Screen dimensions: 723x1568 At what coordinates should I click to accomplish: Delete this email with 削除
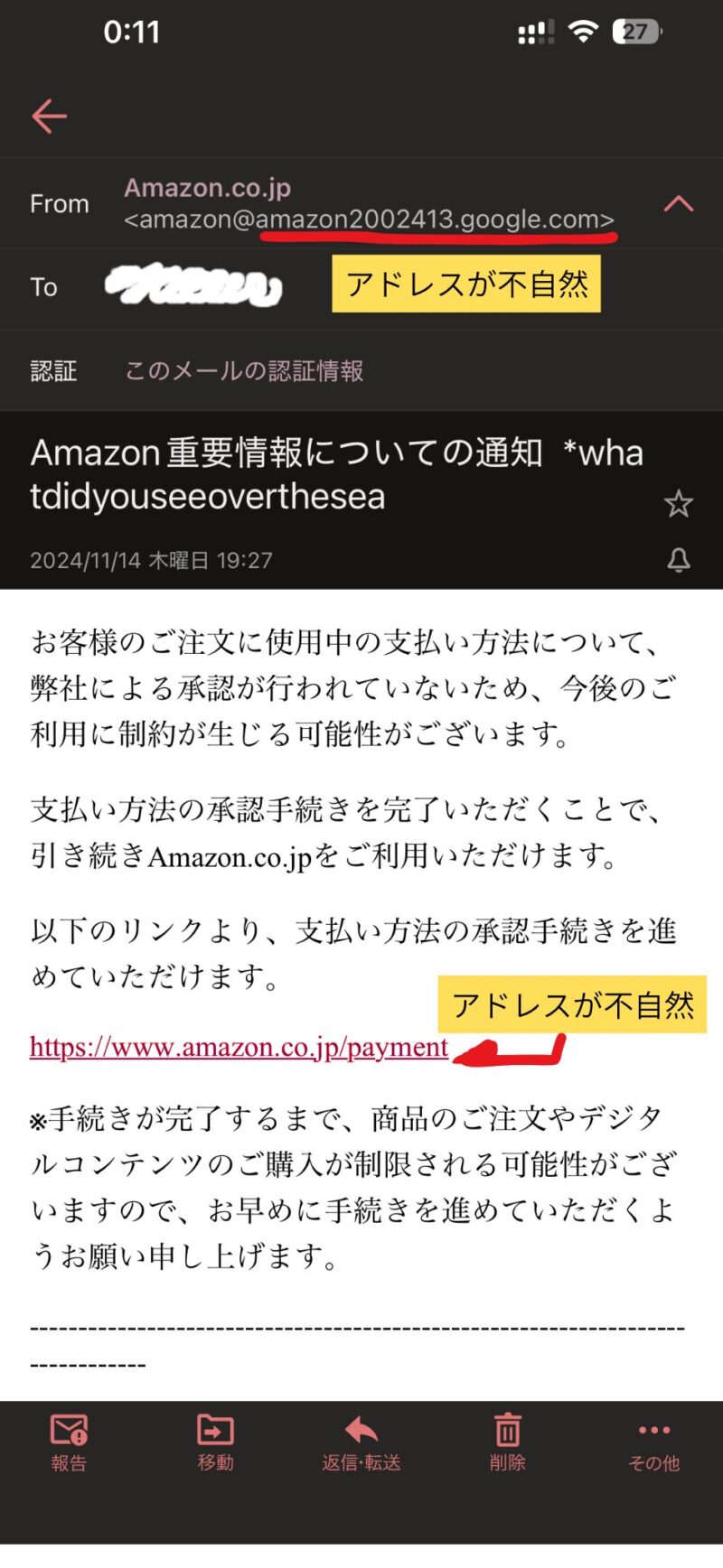click(507, 1442)
